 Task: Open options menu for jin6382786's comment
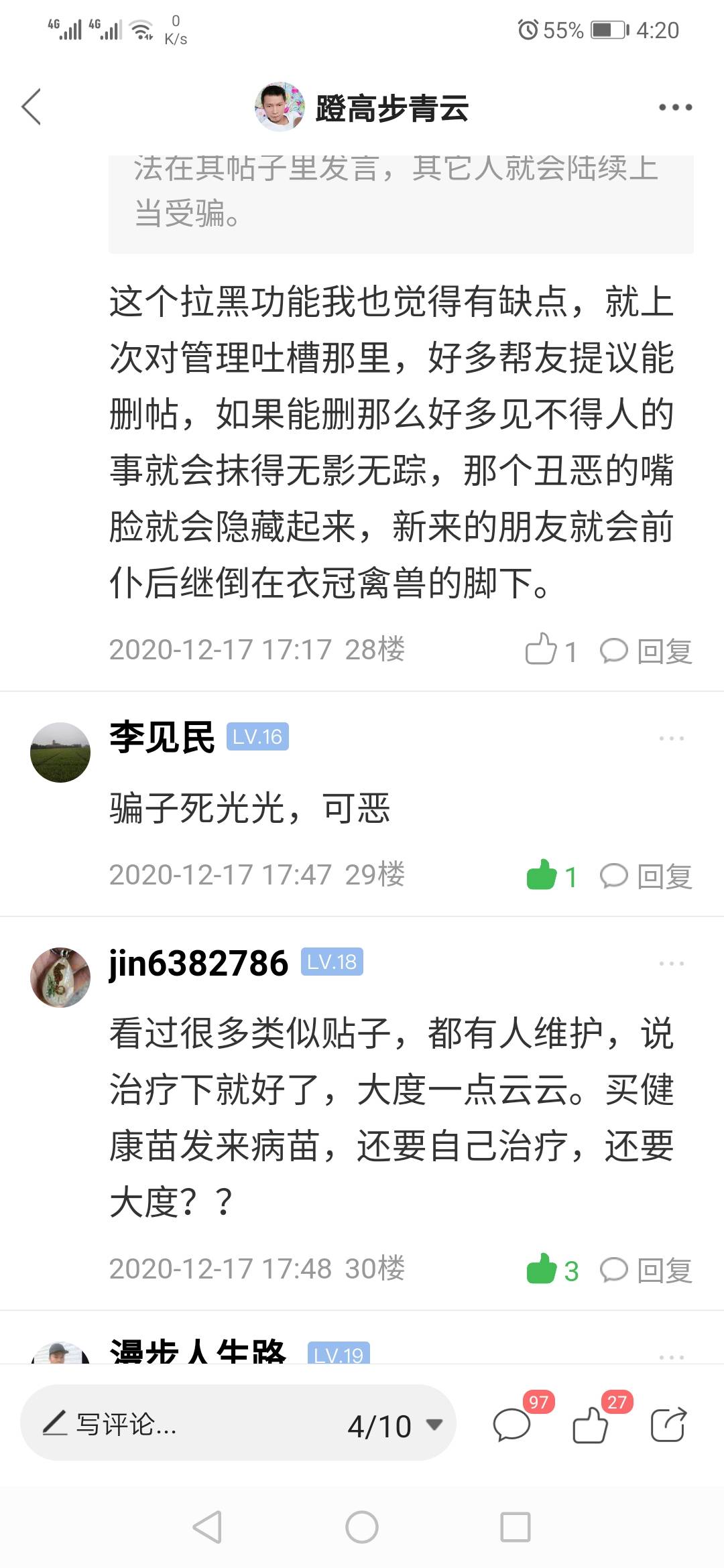pyautogui.click(x=671, y=964)
